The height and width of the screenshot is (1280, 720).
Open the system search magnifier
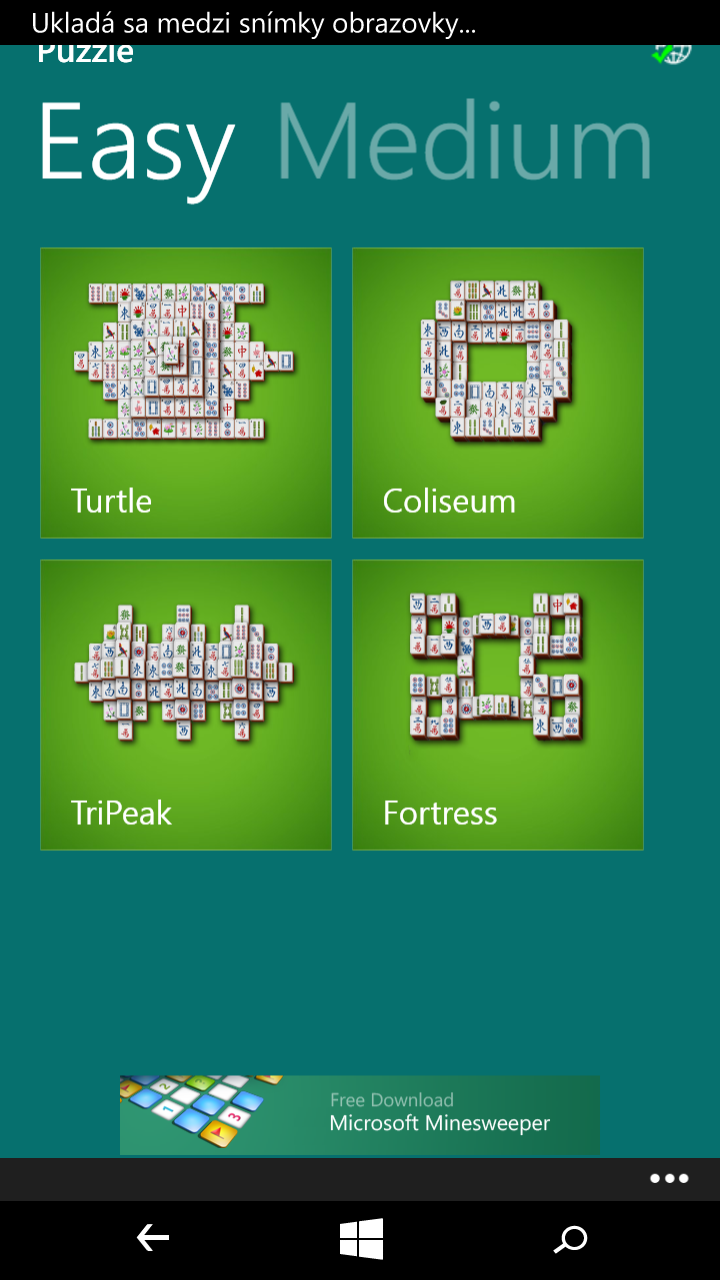570,1240
